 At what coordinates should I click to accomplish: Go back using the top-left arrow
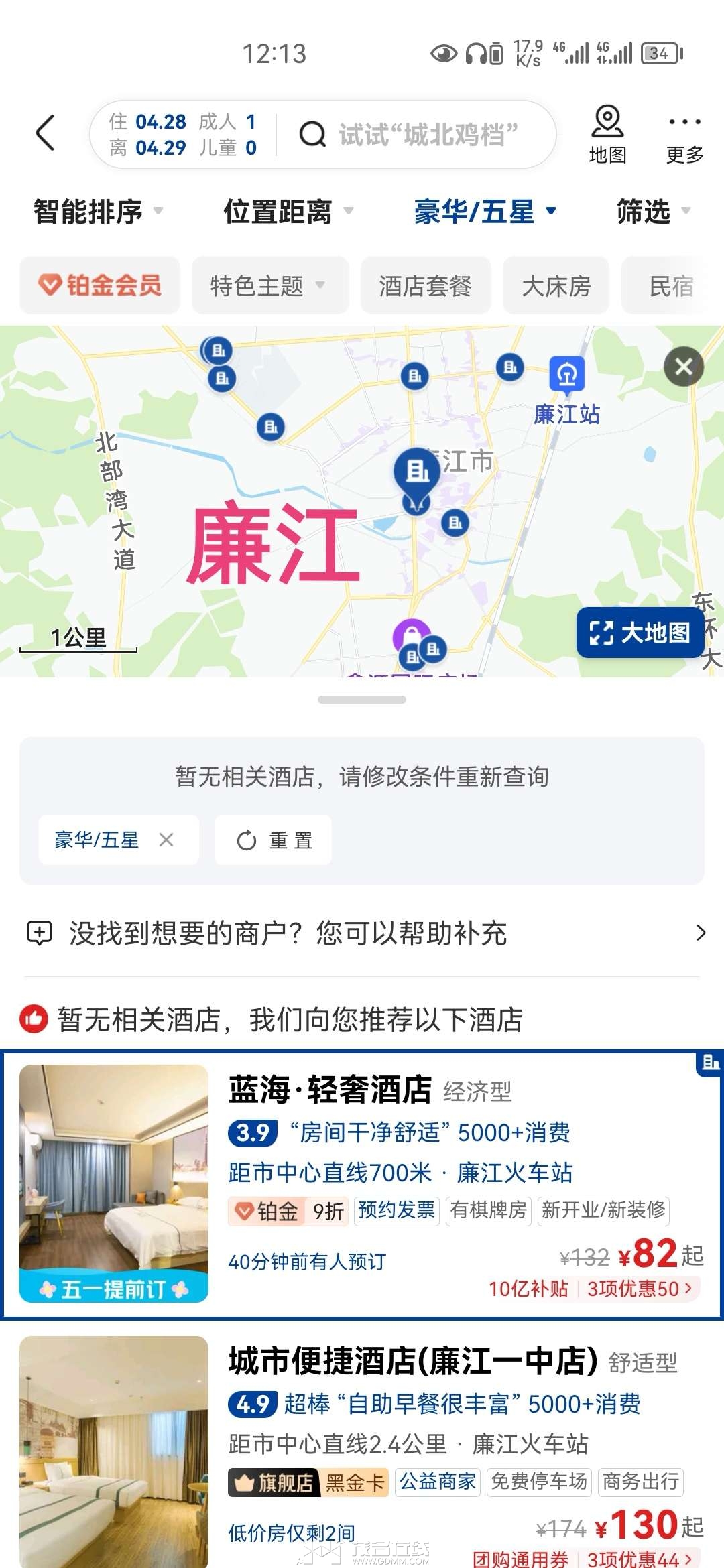click(x=45, y=133)
